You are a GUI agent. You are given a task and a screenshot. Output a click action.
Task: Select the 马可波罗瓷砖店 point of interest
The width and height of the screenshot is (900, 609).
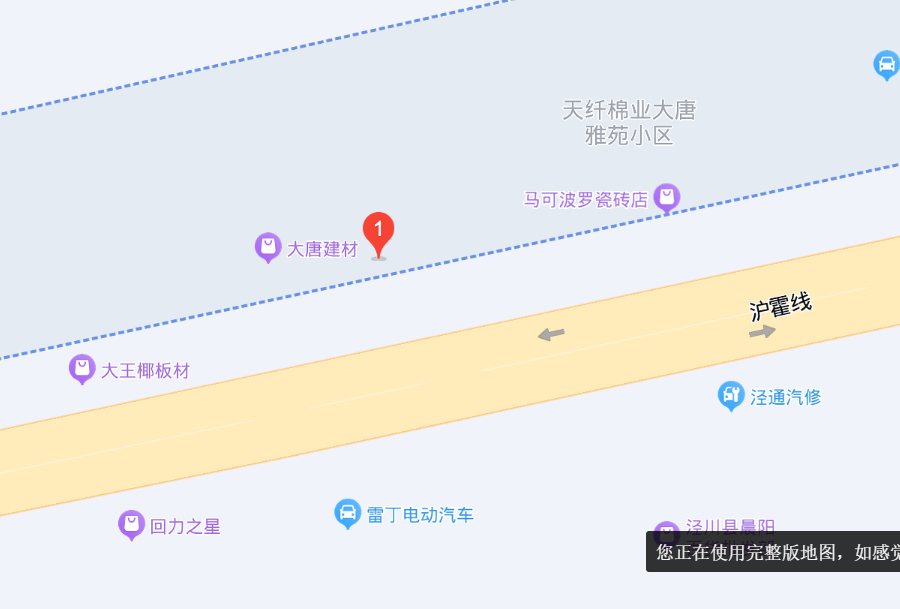(x=667, y=197)
